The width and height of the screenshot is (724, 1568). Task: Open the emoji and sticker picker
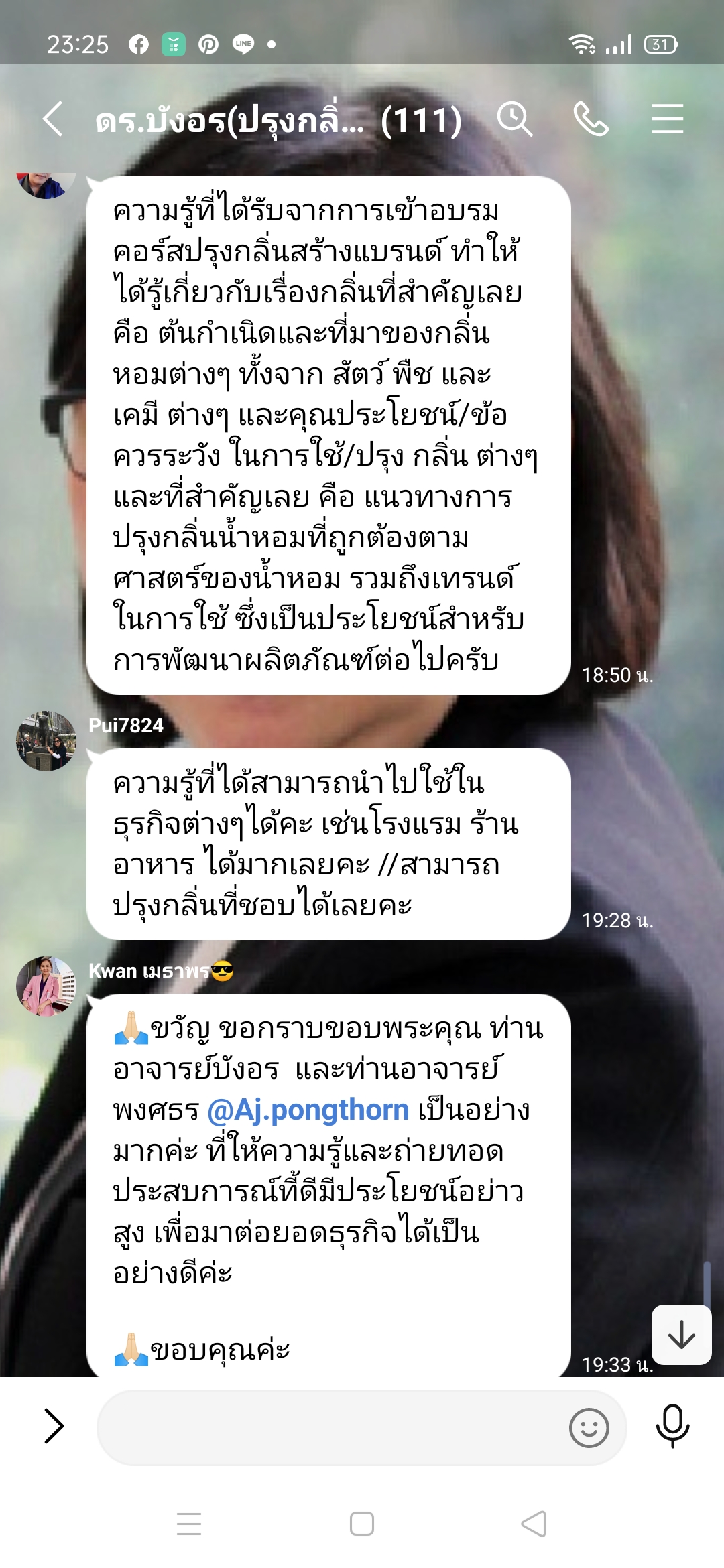click(x=589, y=1427)
